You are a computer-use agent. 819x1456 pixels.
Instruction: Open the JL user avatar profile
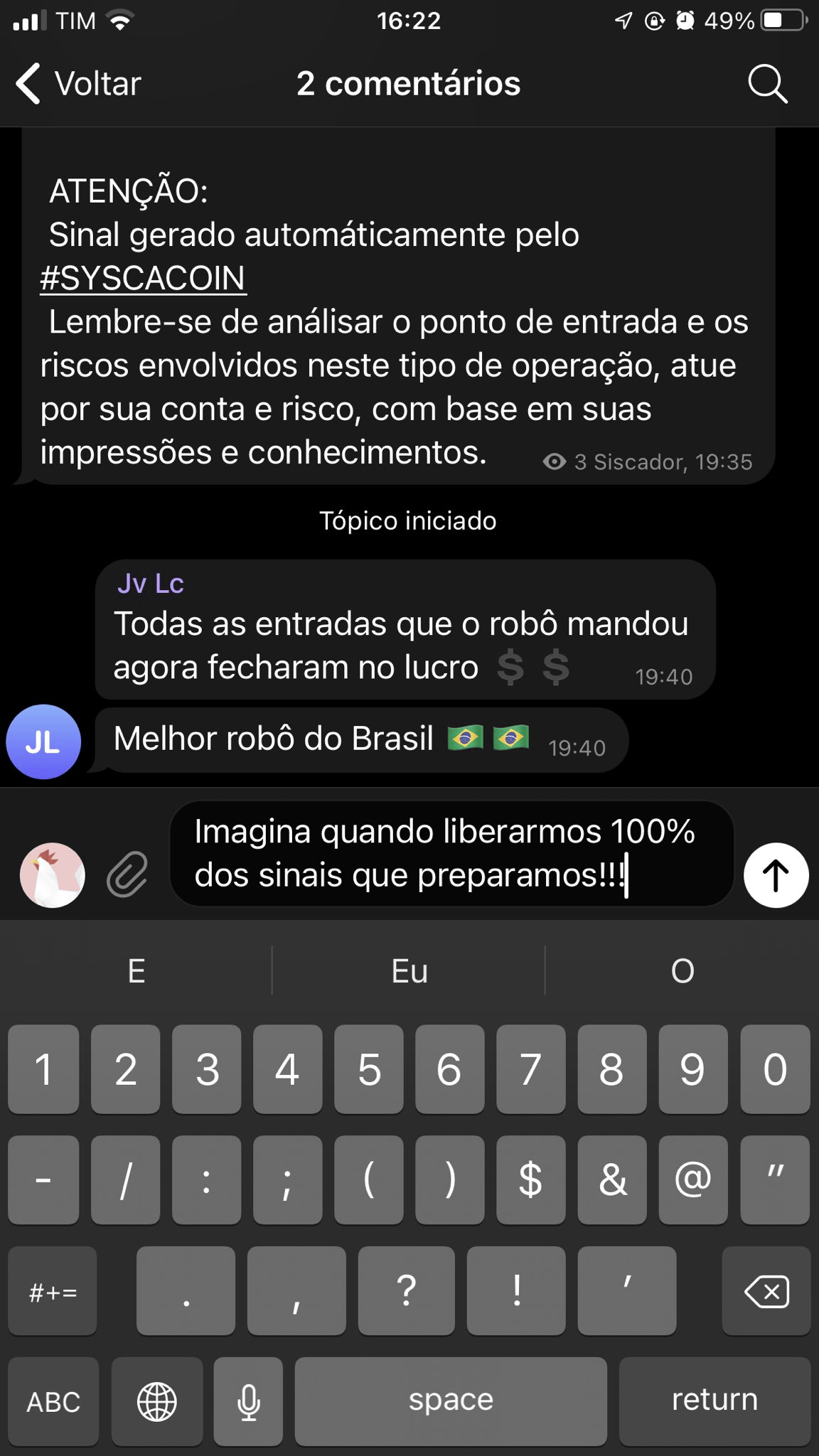pos(43,742)
